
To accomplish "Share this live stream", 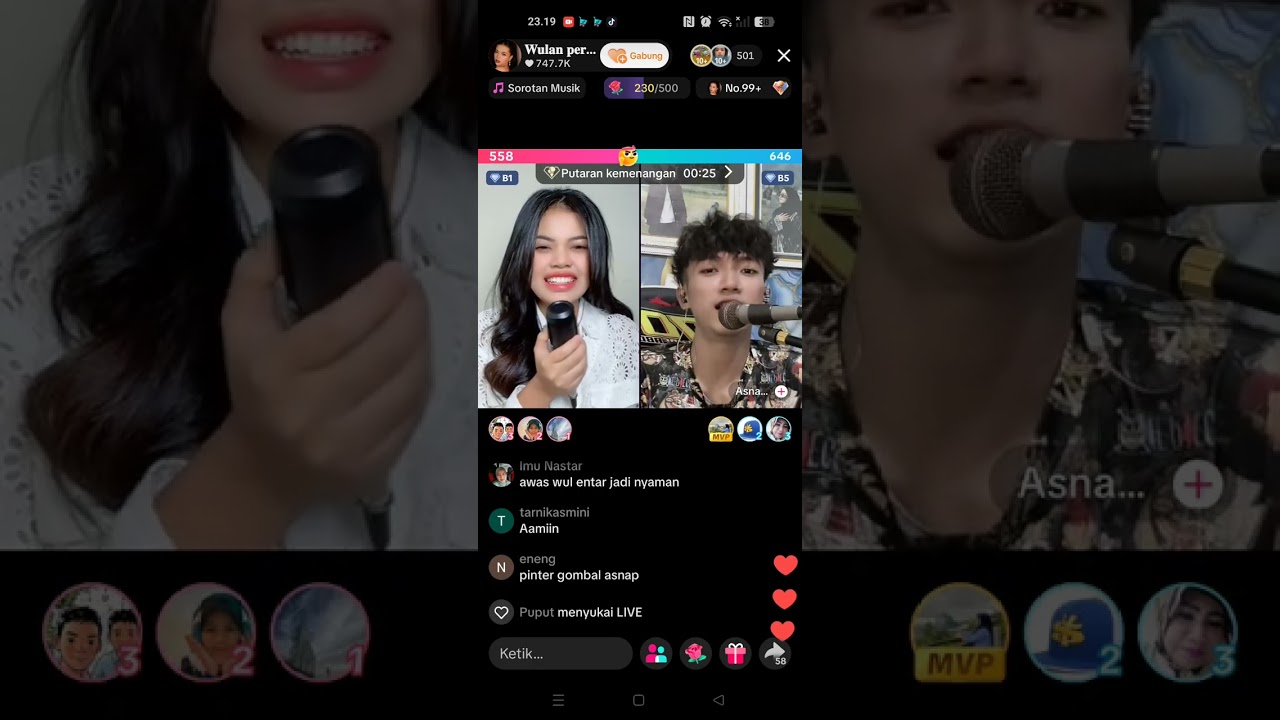I will (x=775, y=653).
